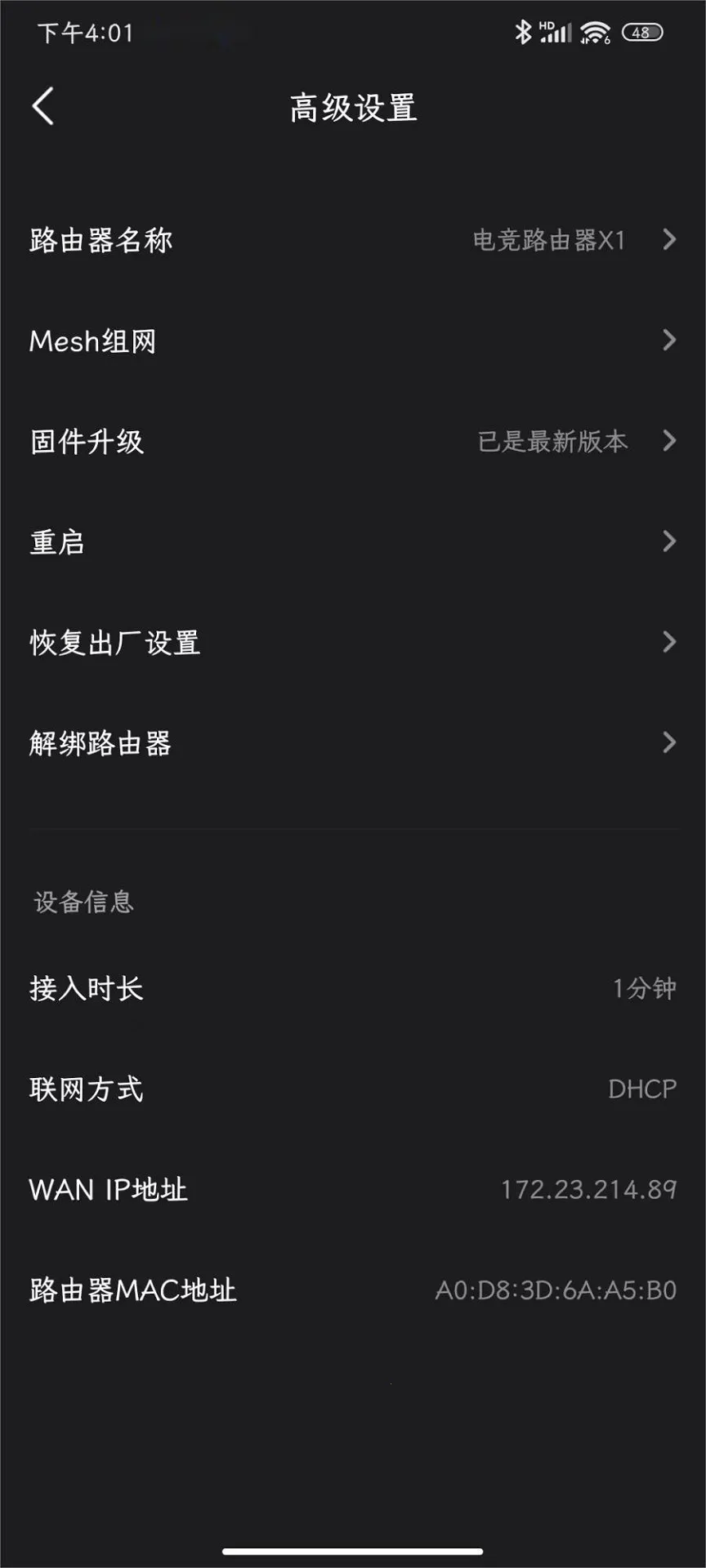The width and height of the screenshot is (706, 1568).
Task: Tap the 设备信息 section header
Action: click(81, 902)
